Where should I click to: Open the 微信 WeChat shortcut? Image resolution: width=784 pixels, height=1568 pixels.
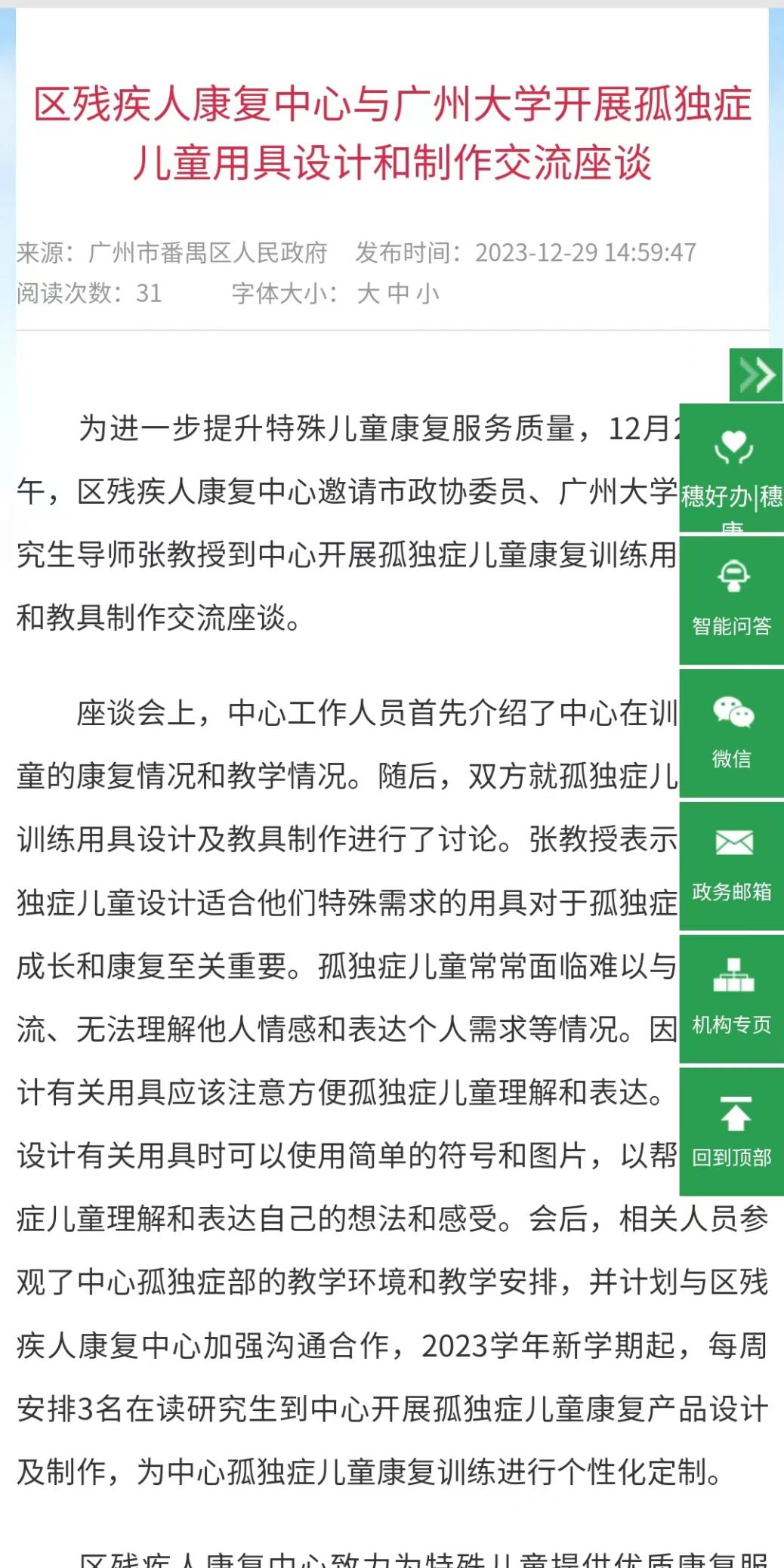pyautogui.click(x=732, y=733)
